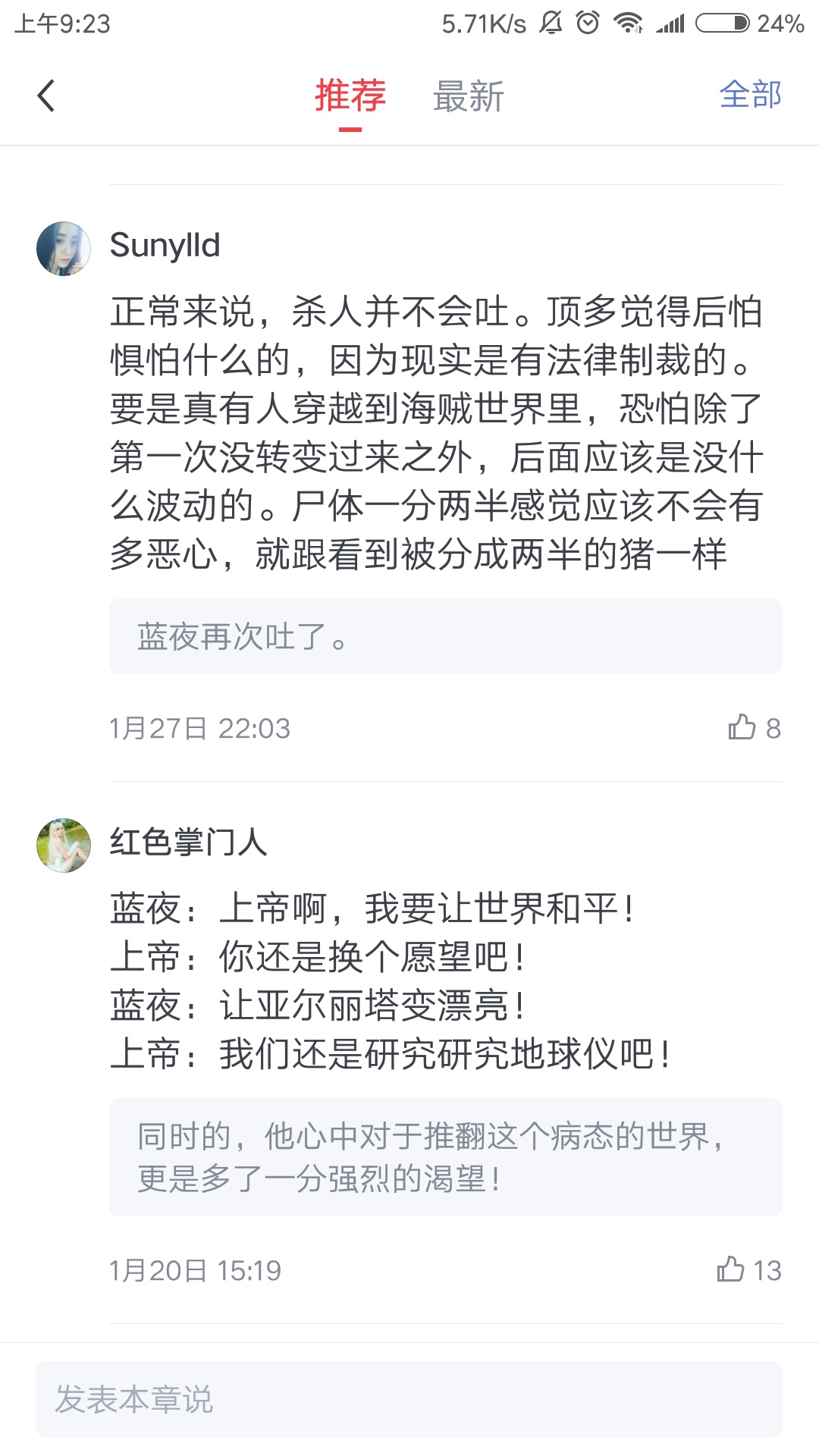
Task: Open the 全部 filter
Action: (x=750, y=95)
